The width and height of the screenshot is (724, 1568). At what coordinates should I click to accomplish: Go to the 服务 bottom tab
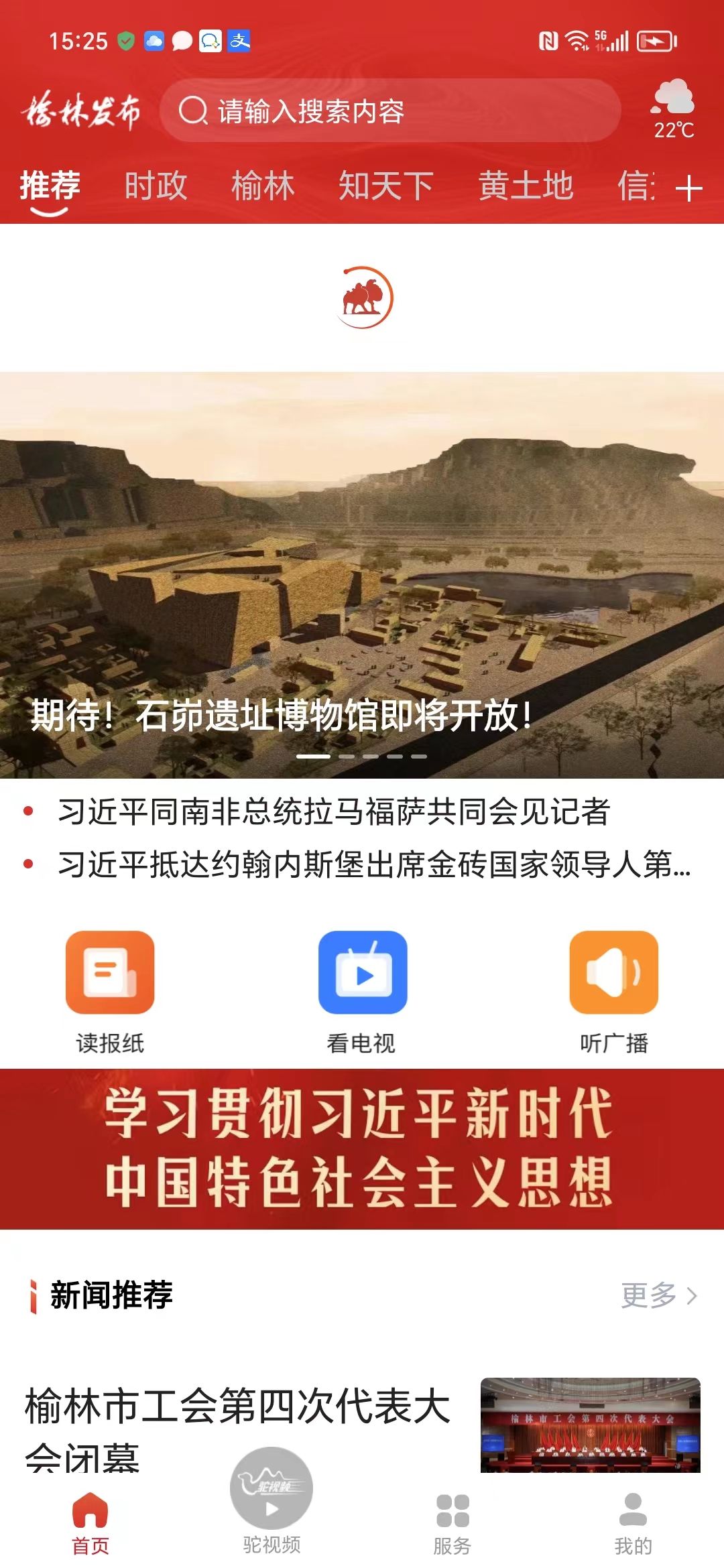pyautogui.click(x=452, y=1522)
